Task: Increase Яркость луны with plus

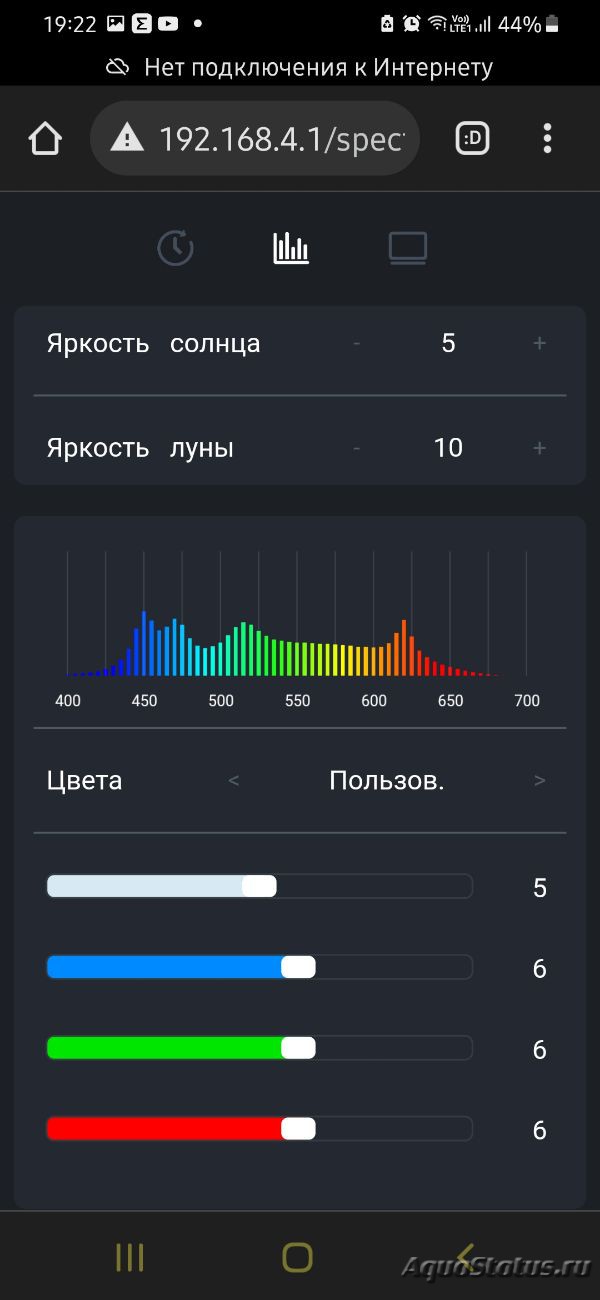Action: pos(539,448)
